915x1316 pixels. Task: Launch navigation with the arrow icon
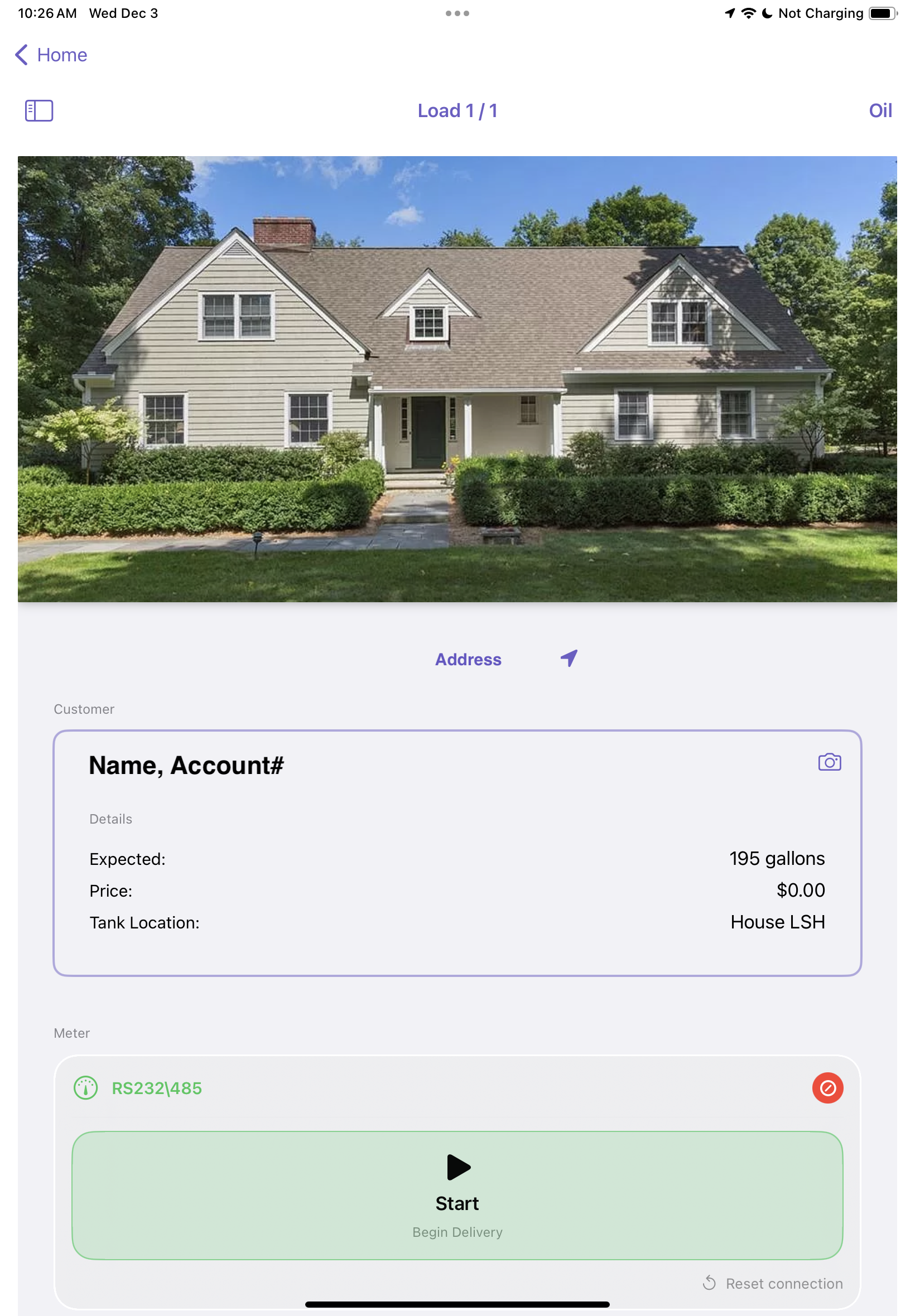(x=569, y=659)
